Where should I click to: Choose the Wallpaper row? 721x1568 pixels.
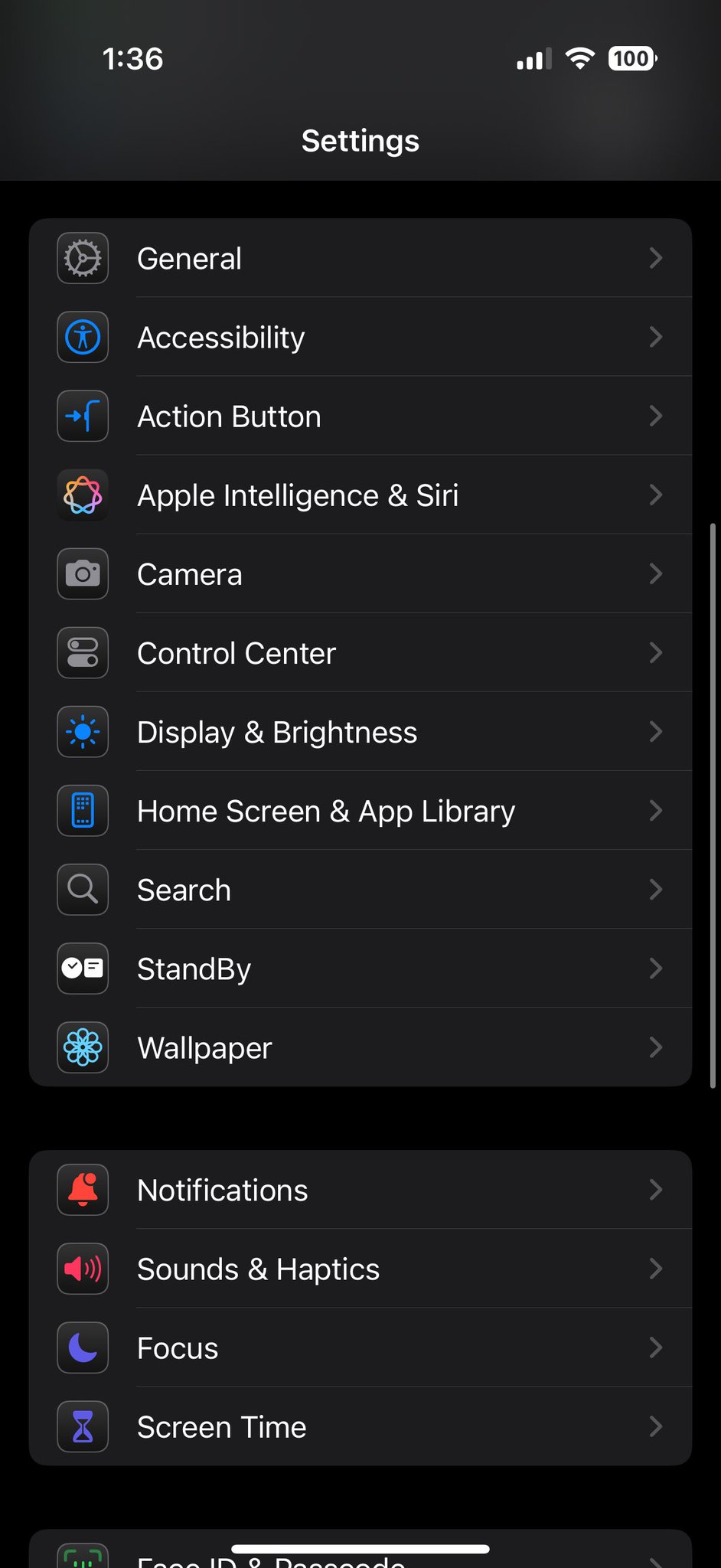click(360, 1047)
